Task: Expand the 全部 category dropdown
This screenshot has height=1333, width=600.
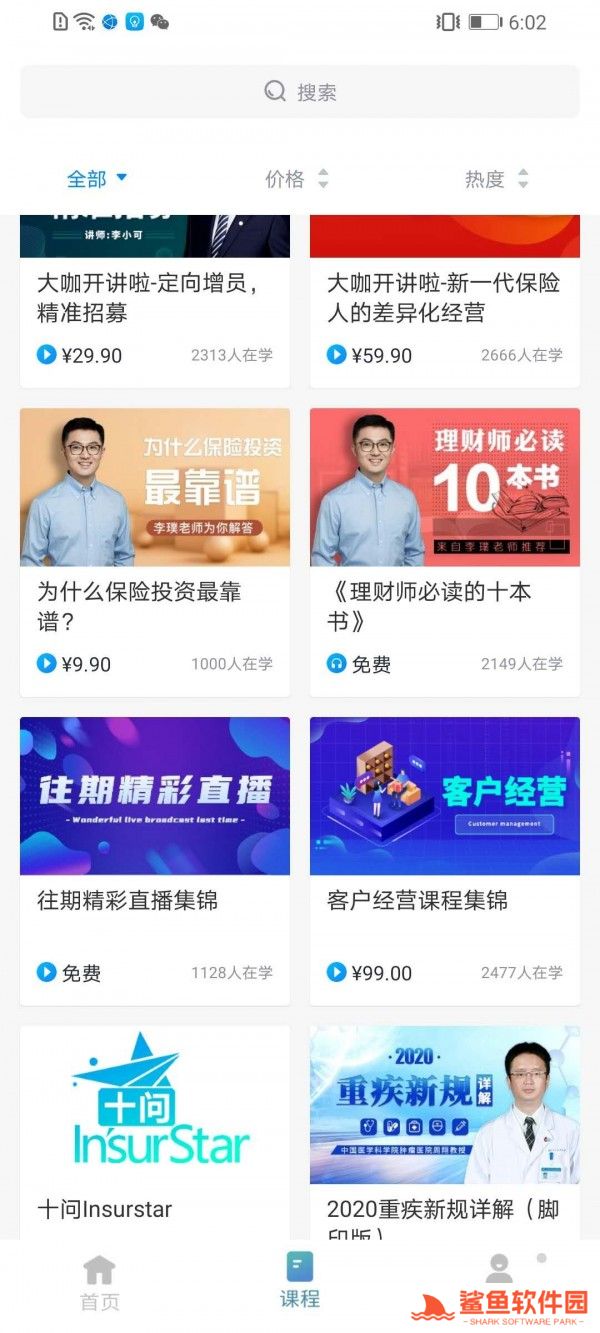Action: 97,179
